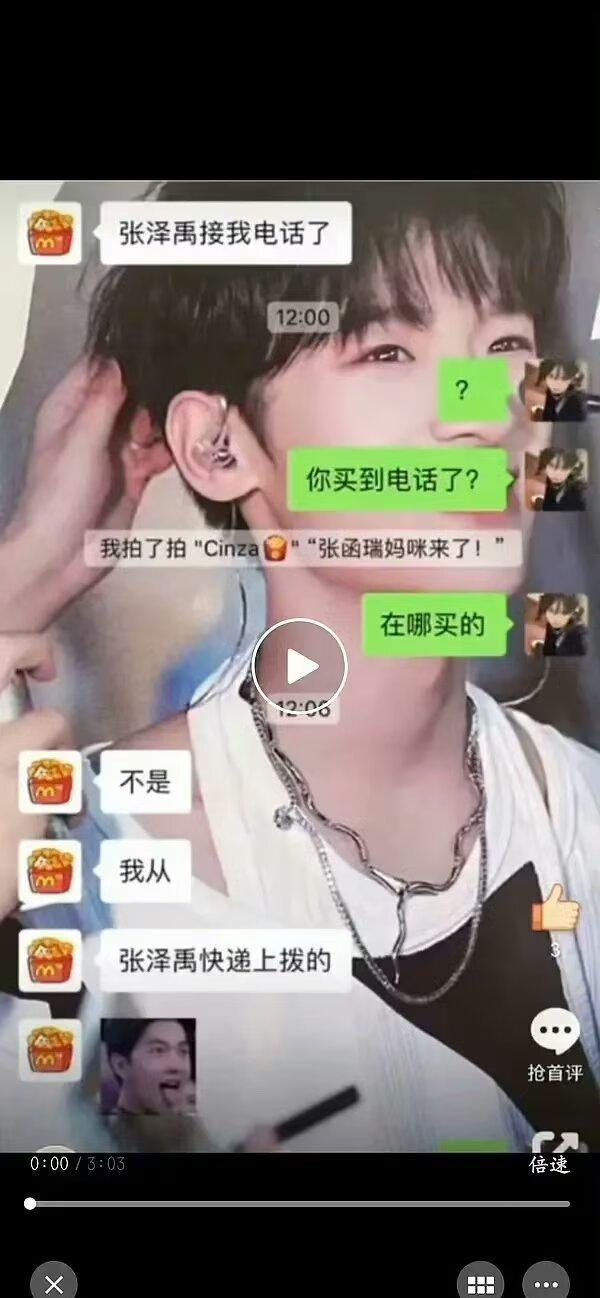600x1298 pixels.
Task: Open the 倍速 playback speed option
Action: pyautogui.click(x=549, y=1164)
